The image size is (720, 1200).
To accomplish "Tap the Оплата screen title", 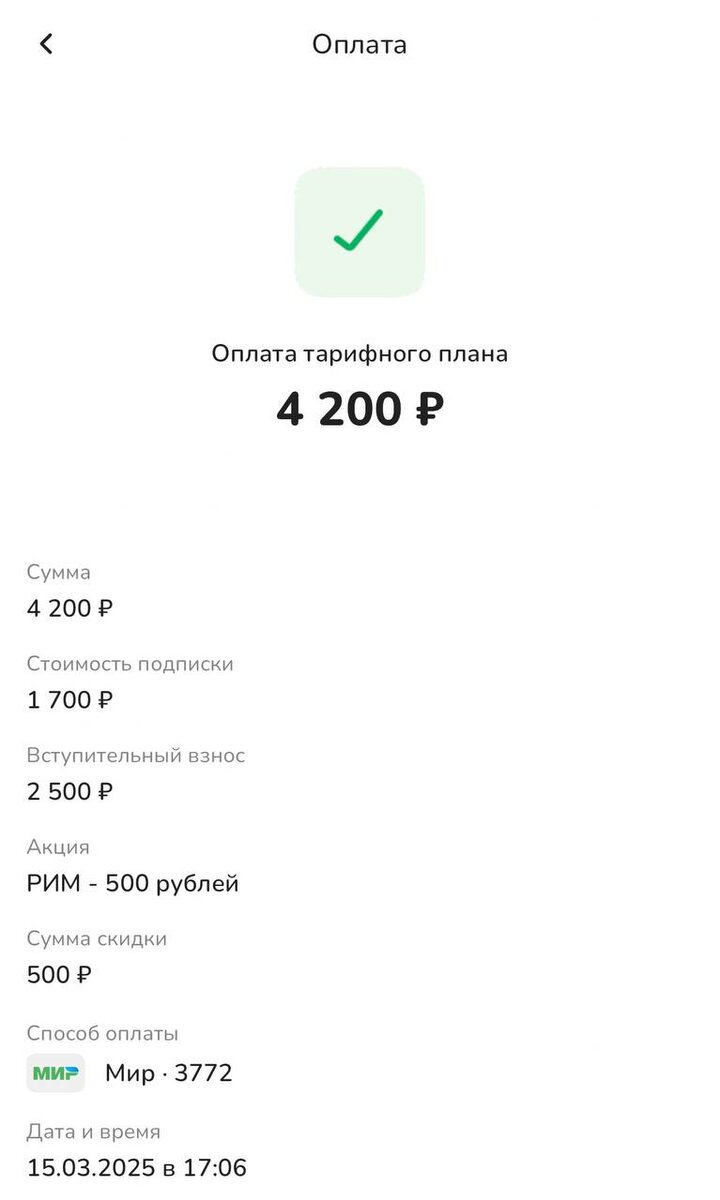I will pyautogui.click(x=359, y=44).
